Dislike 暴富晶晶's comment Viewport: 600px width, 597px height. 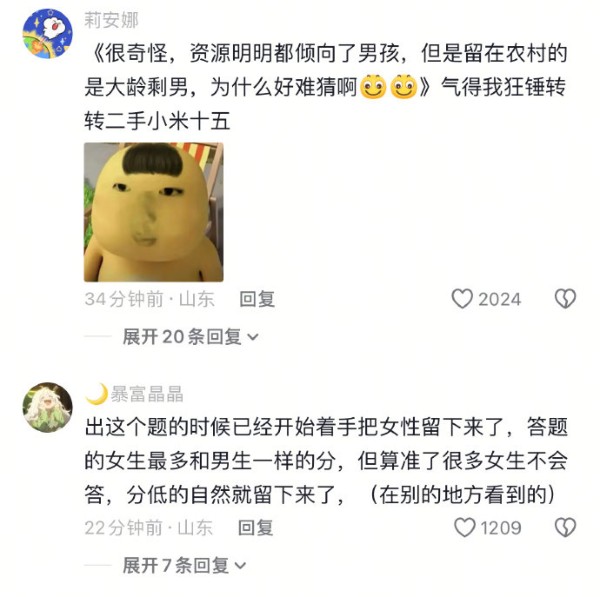pos(565,527)
